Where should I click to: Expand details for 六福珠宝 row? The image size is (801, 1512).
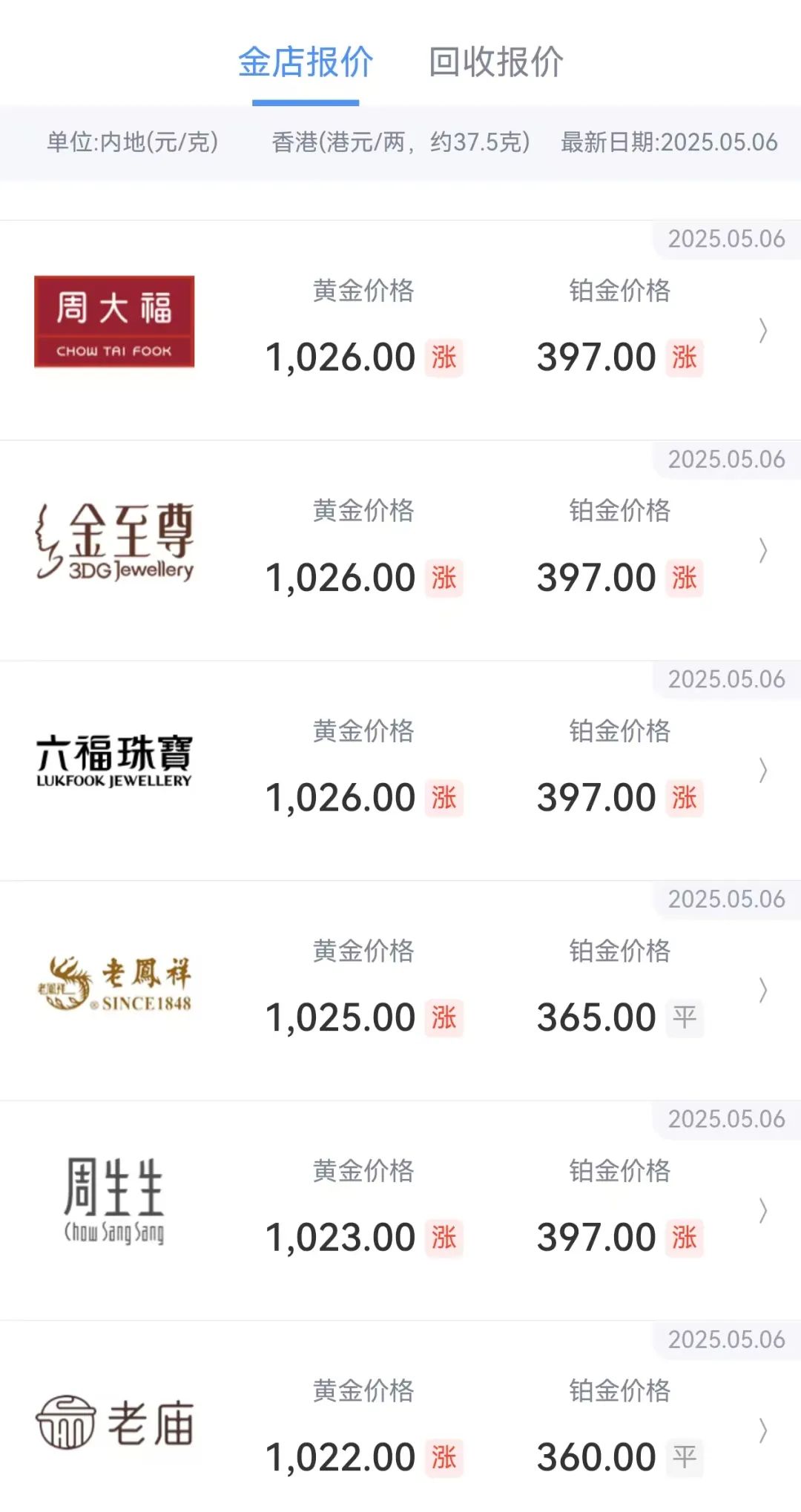tap(764, 771)
